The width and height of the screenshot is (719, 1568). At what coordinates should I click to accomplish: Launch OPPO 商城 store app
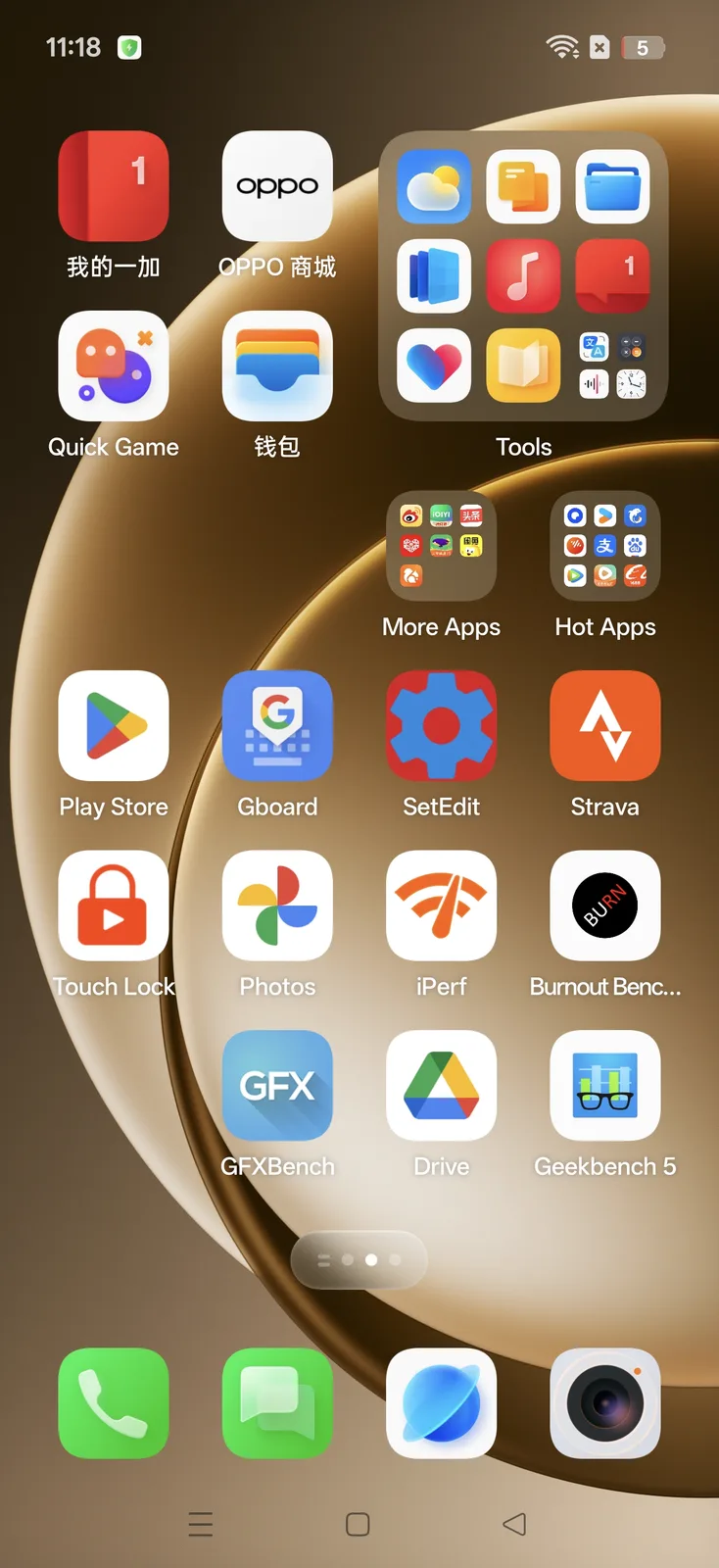click(277, 186)
